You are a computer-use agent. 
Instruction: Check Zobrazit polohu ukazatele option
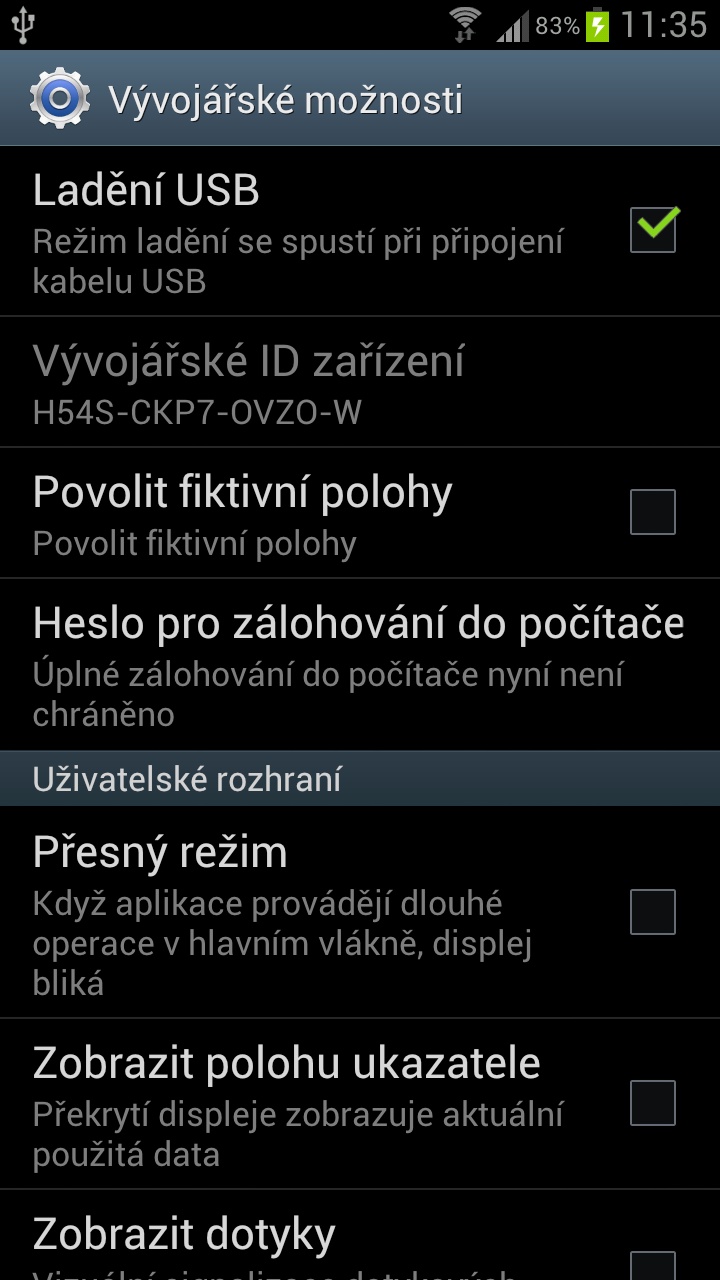point(653,1103)
